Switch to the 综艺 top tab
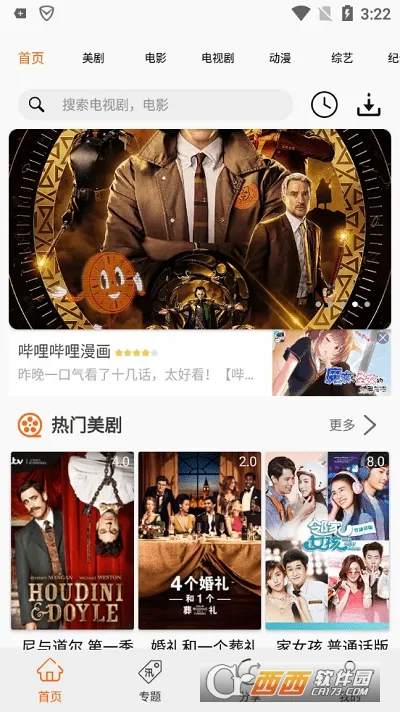Image resolution: width=400 pixels, height=712 pixels. click(342, 58)
